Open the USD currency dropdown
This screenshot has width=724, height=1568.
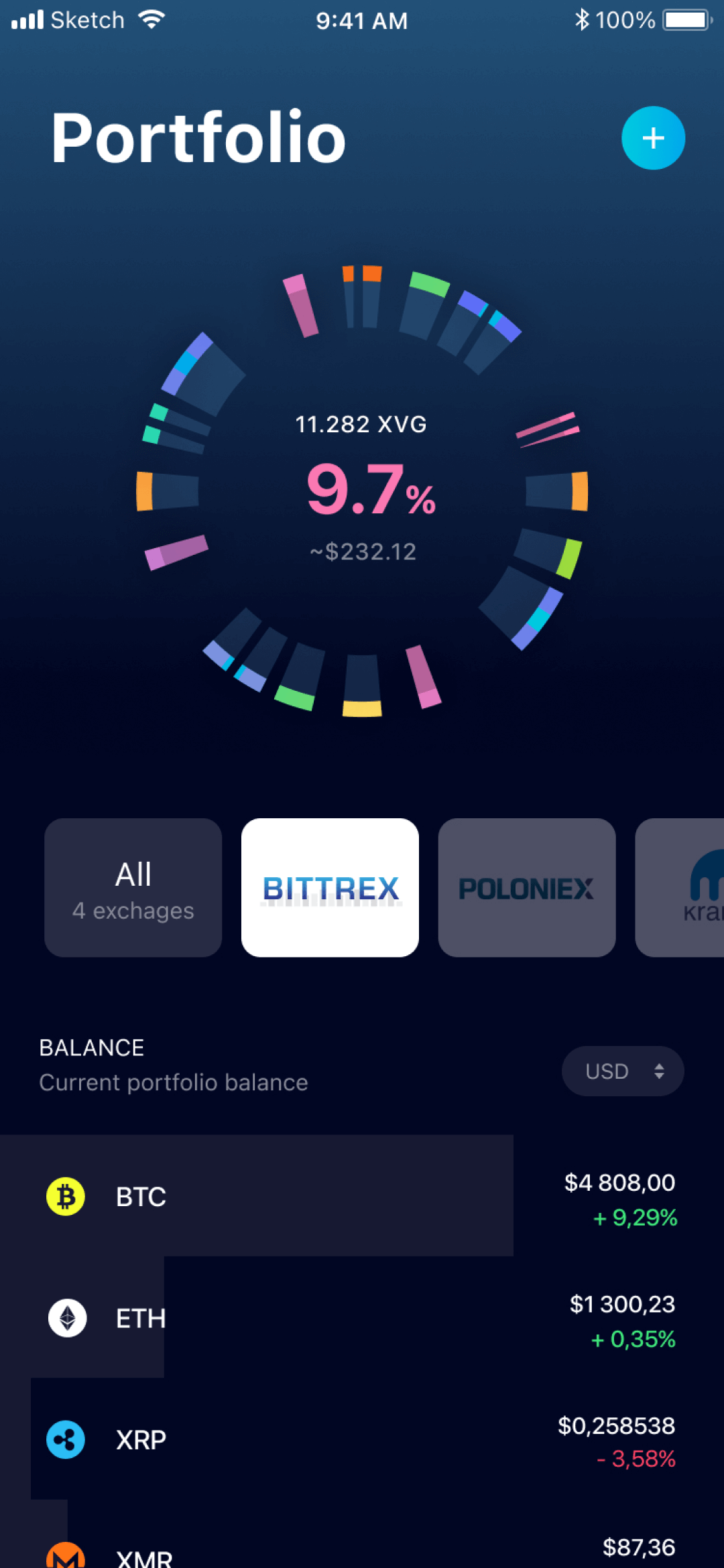point(622,1071)
